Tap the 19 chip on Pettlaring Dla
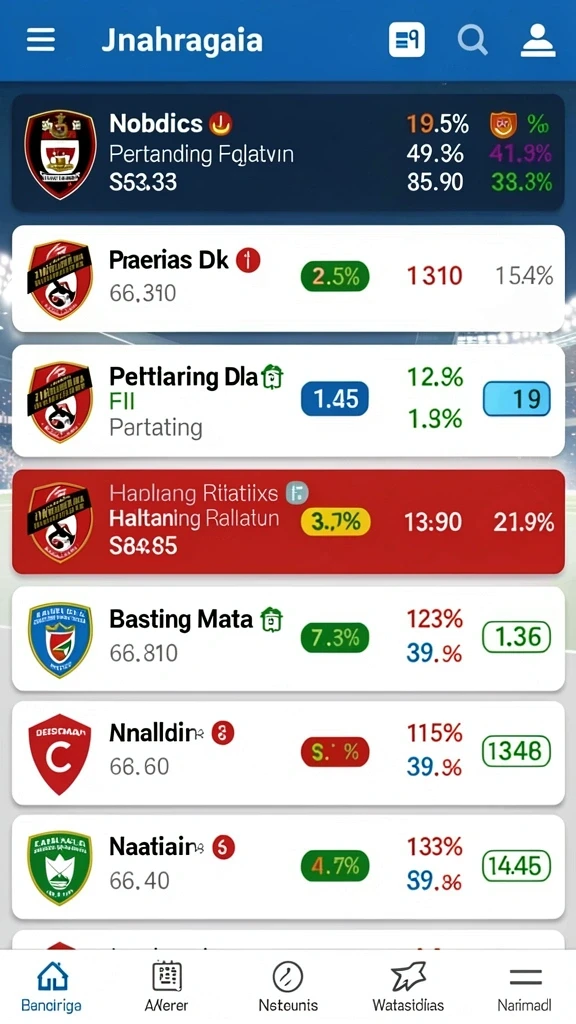576x1024 pixels. click(517, 399)
